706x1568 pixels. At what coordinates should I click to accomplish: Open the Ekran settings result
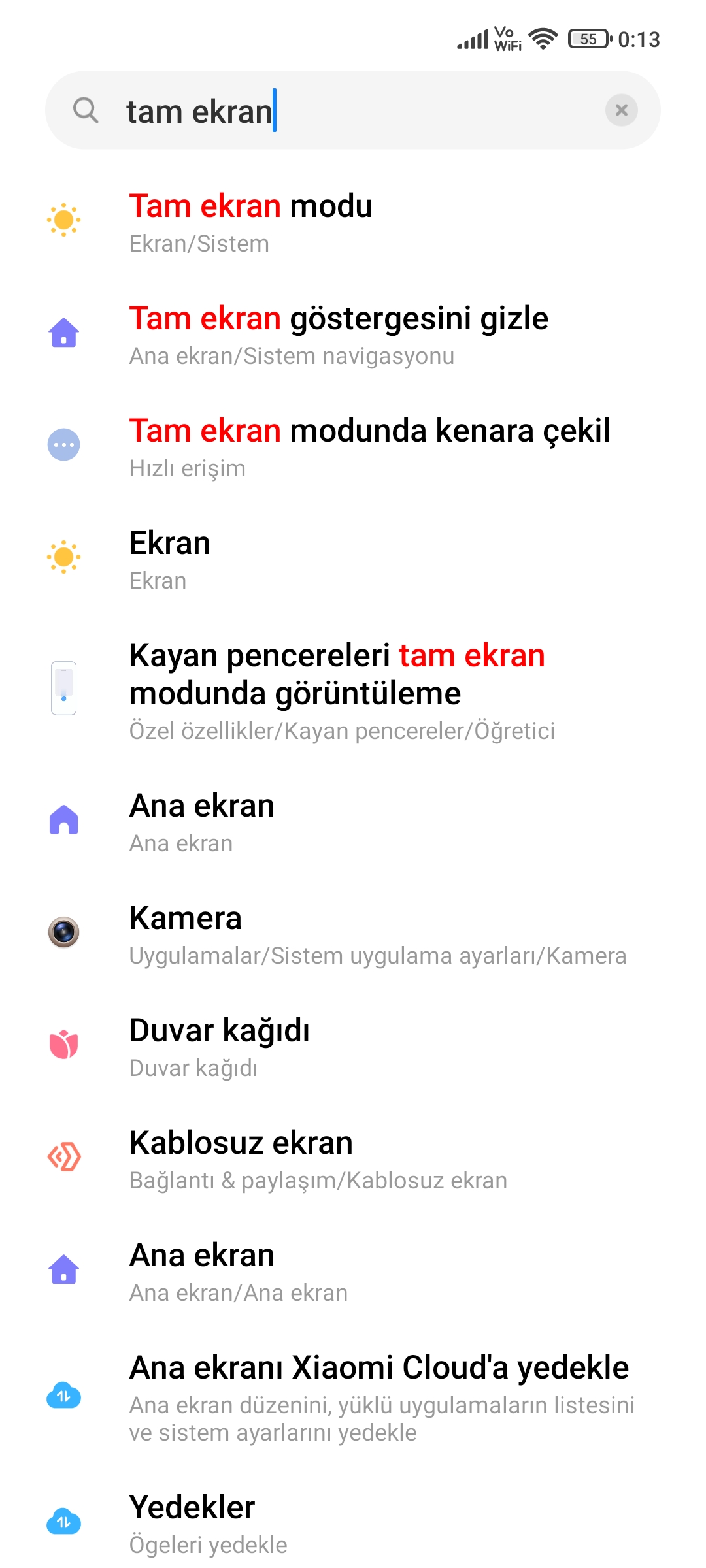point(353,560)
